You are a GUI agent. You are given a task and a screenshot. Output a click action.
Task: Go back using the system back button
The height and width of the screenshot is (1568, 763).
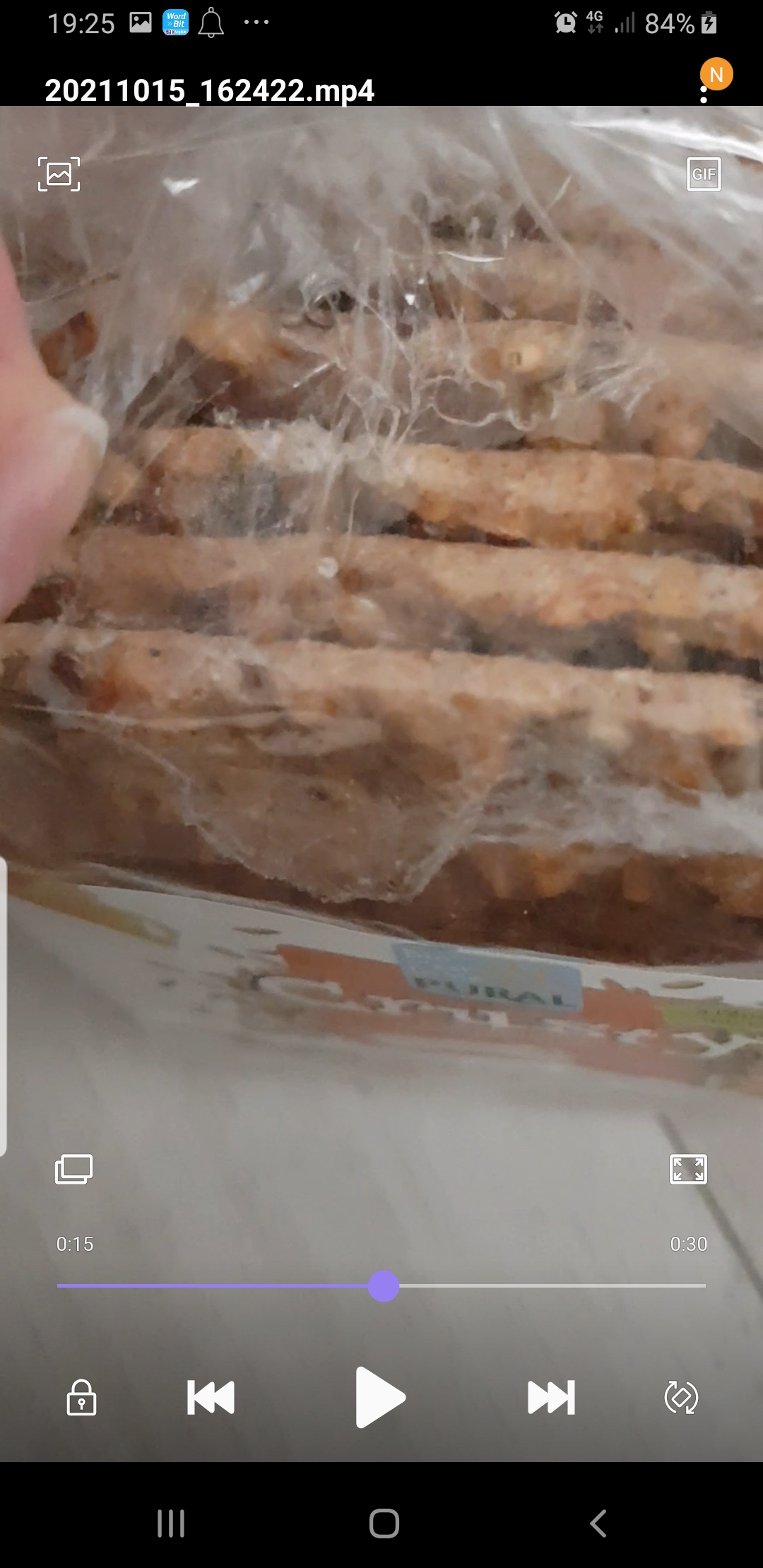click(598, 1524)
